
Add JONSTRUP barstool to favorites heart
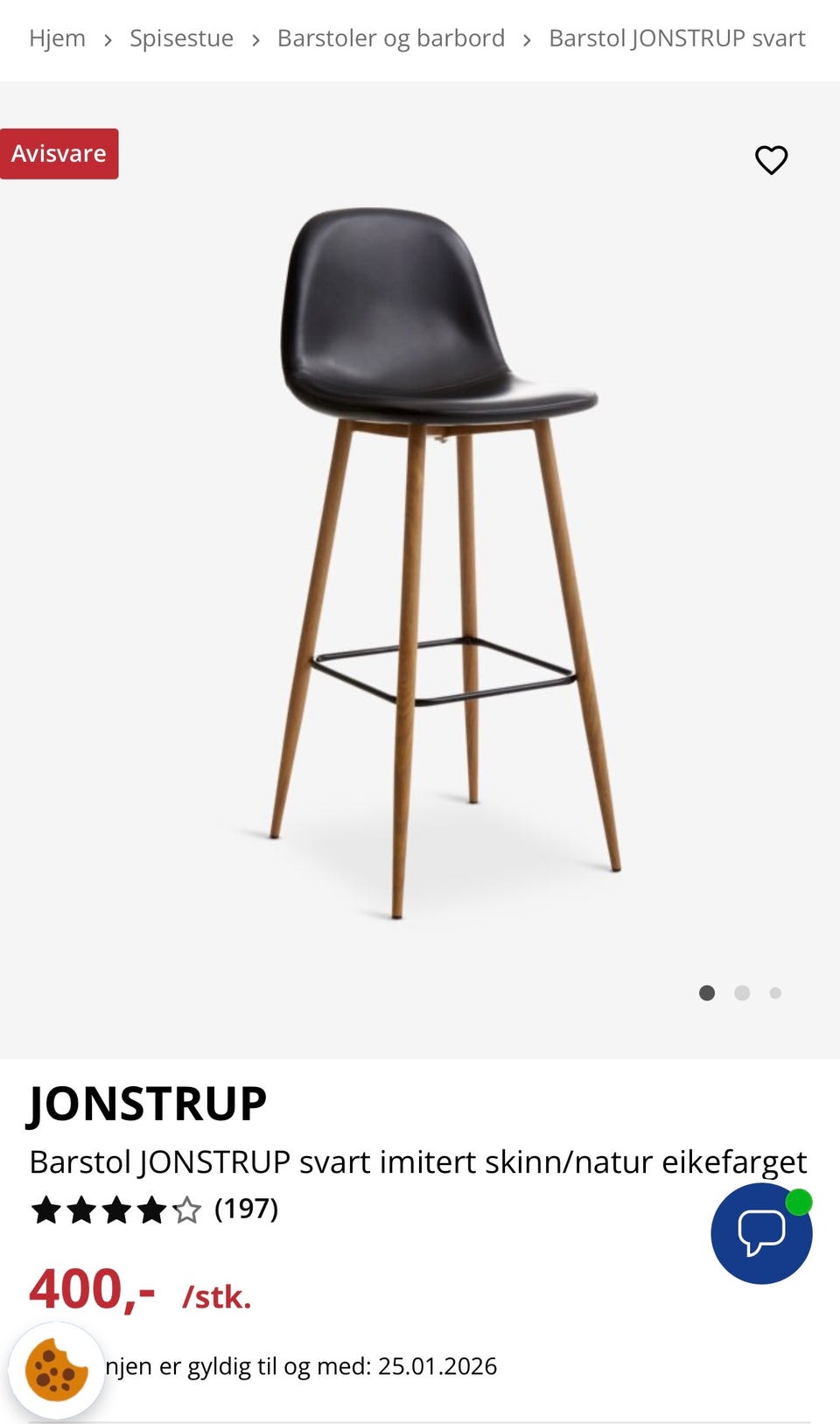click(x=771, y=160)
